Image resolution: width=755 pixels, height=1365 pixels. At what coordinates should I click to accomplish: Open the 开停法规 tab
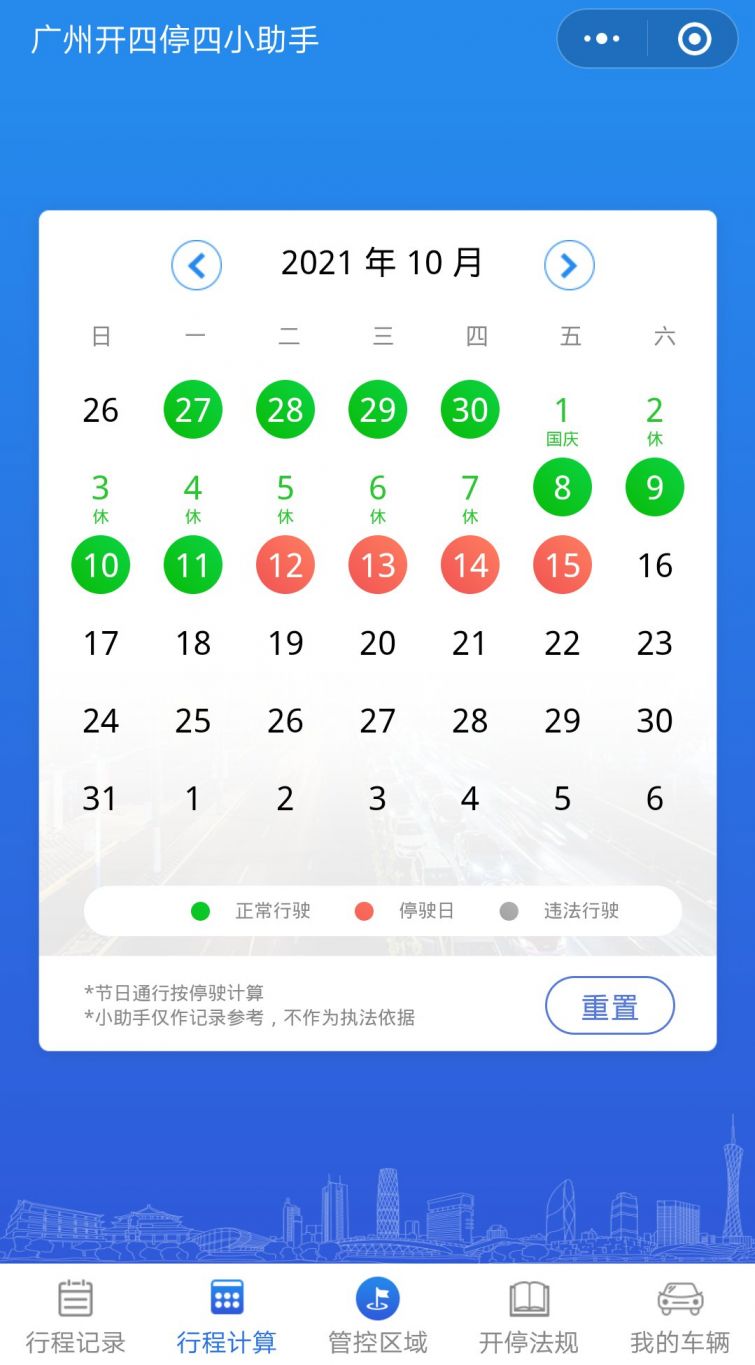pyautogui.click(x=529, y=1316)
